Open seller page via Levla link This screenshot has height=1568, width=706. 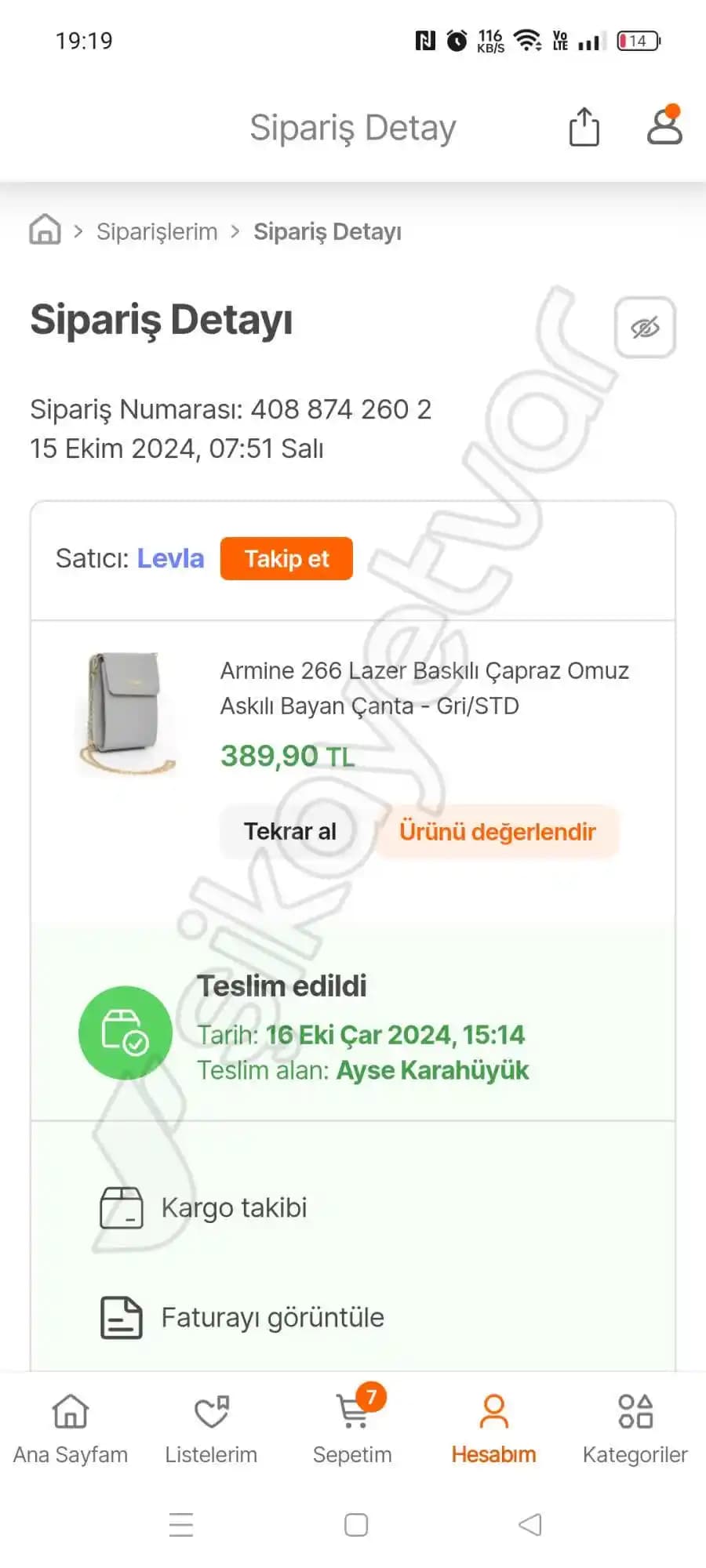pyautogui.click(x=170, y=558)
